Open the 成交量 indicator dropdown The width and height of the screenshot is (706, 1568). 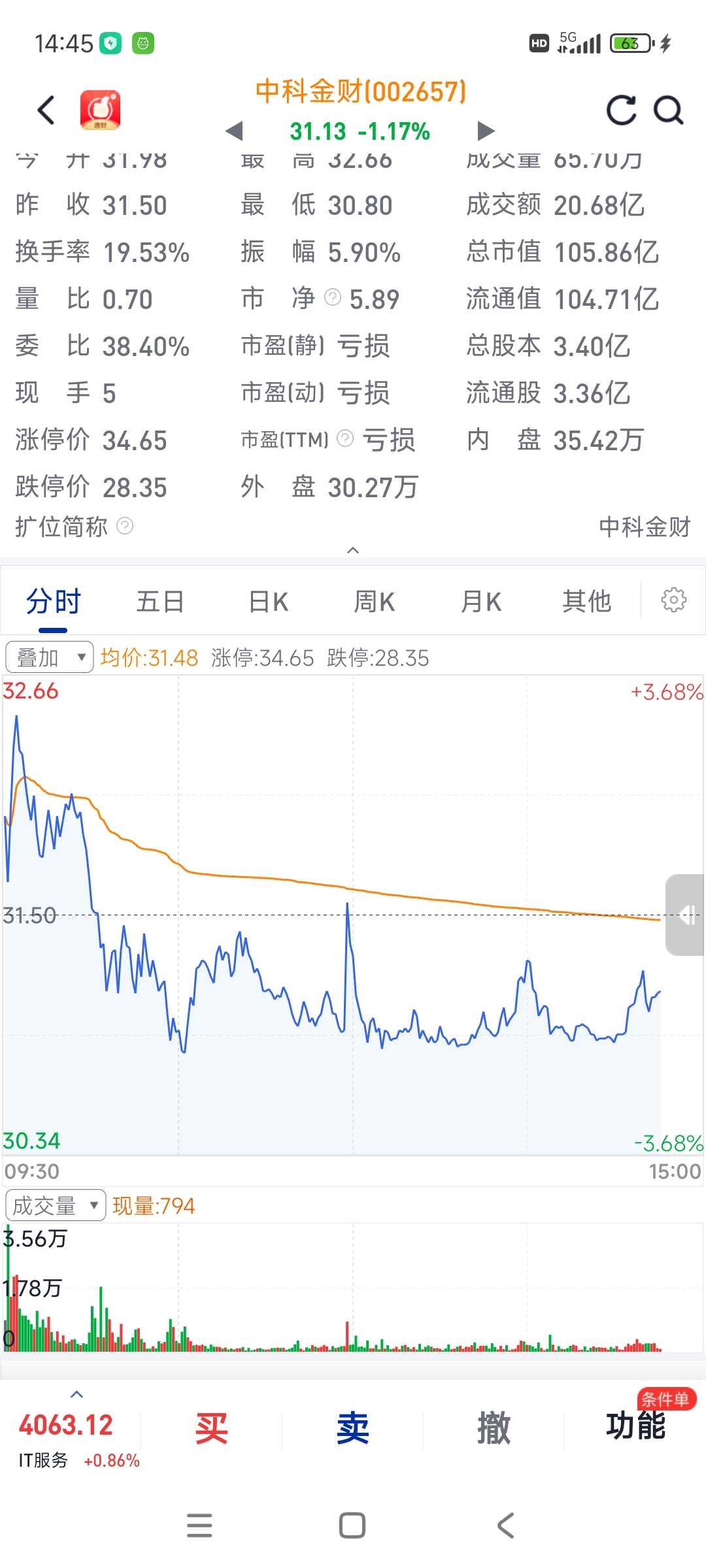56,1205
